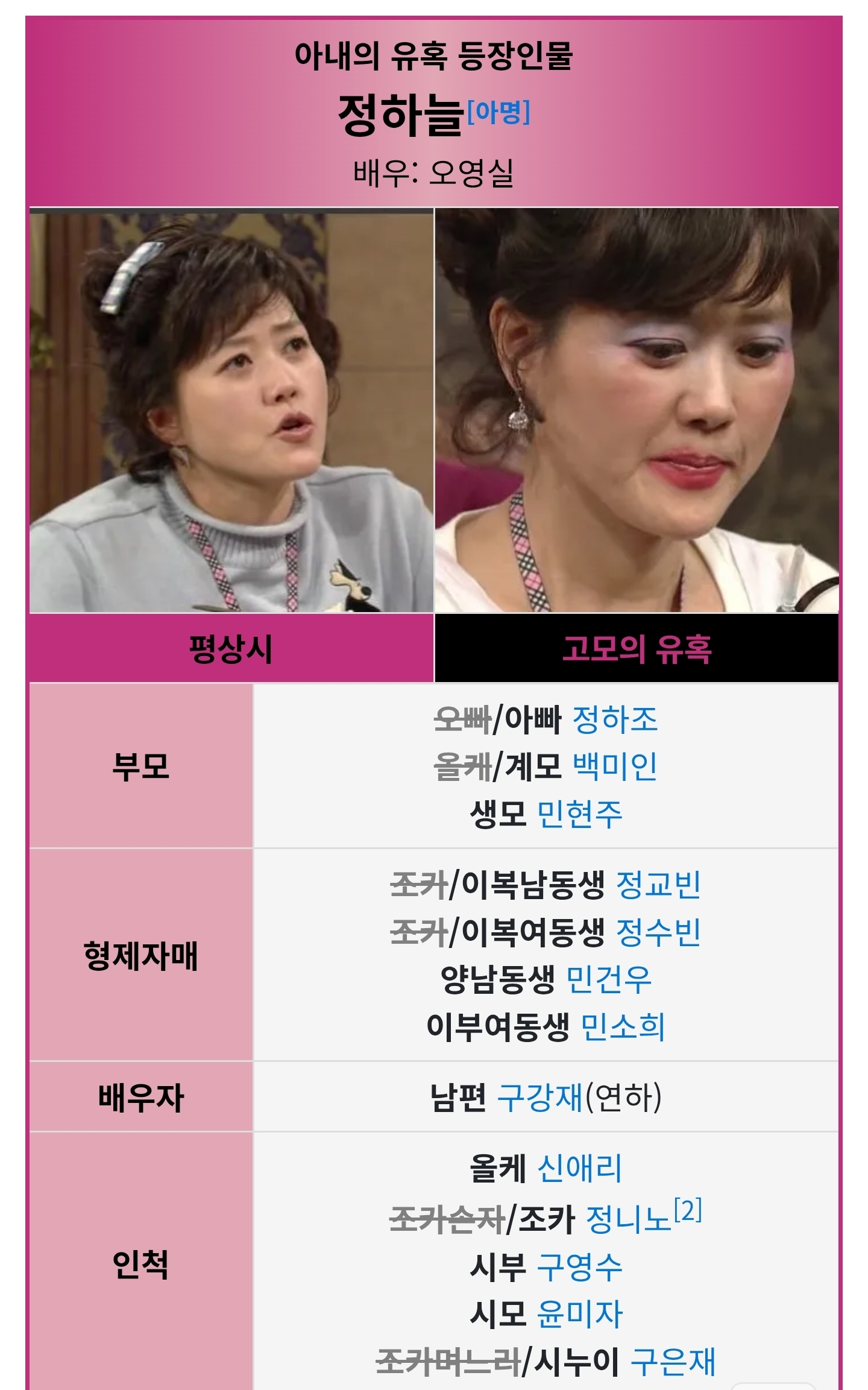Open the 민소희 link
The width and height of the screenshot is (868, 1390).
coord(622,1027)
